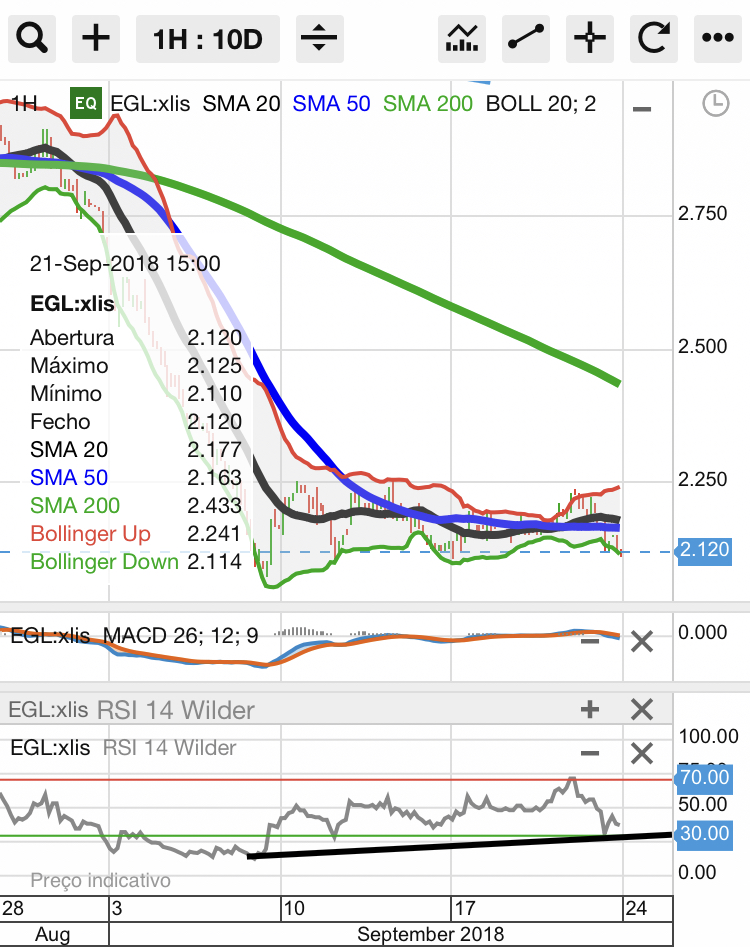The width and height of the screenshot is (750, 947).
Task: Select the trend line drawing tool
Action: tap(526, 39)
